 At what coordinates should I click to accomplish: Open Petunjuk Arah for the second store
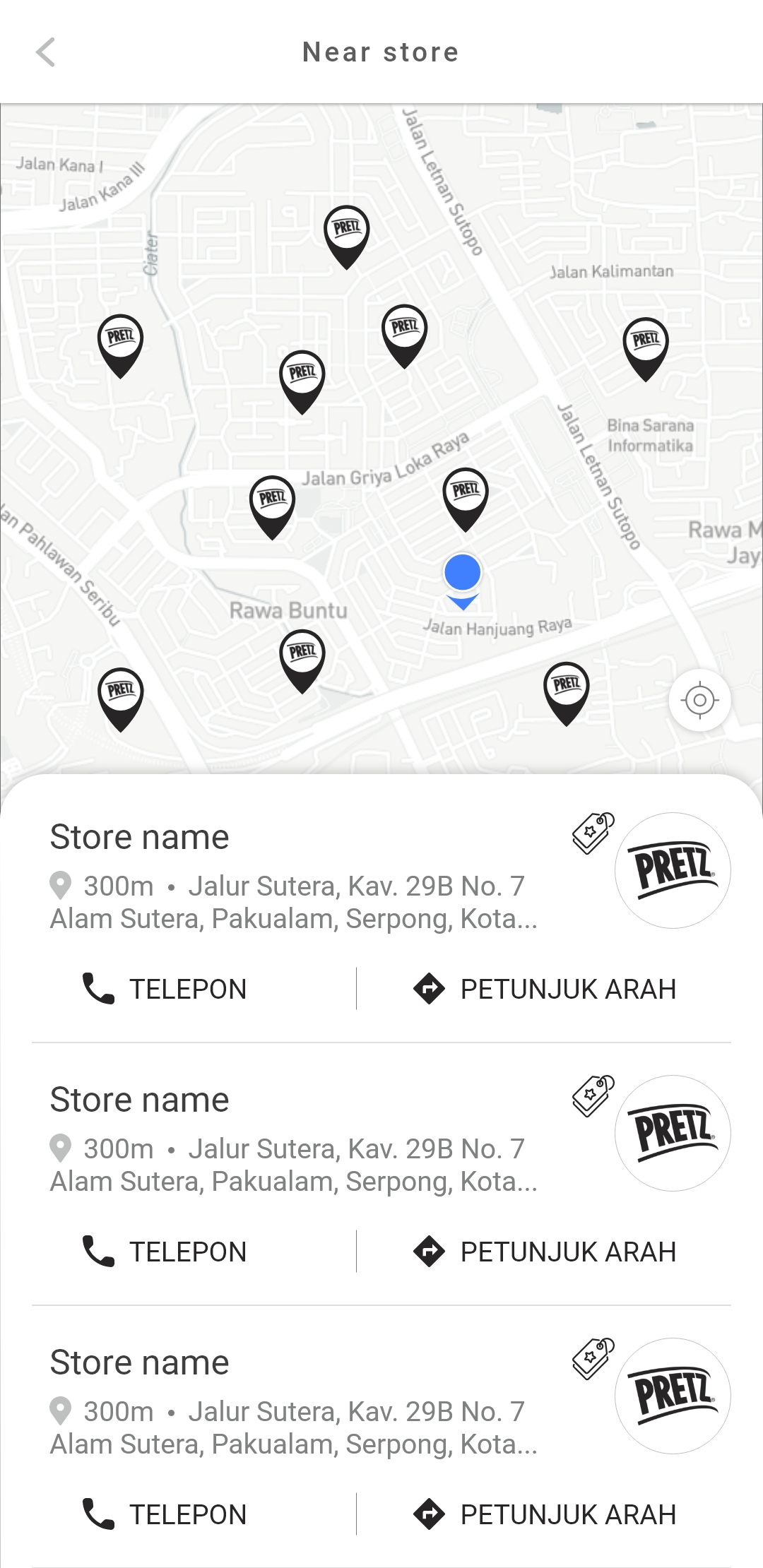click(545, 1252)
